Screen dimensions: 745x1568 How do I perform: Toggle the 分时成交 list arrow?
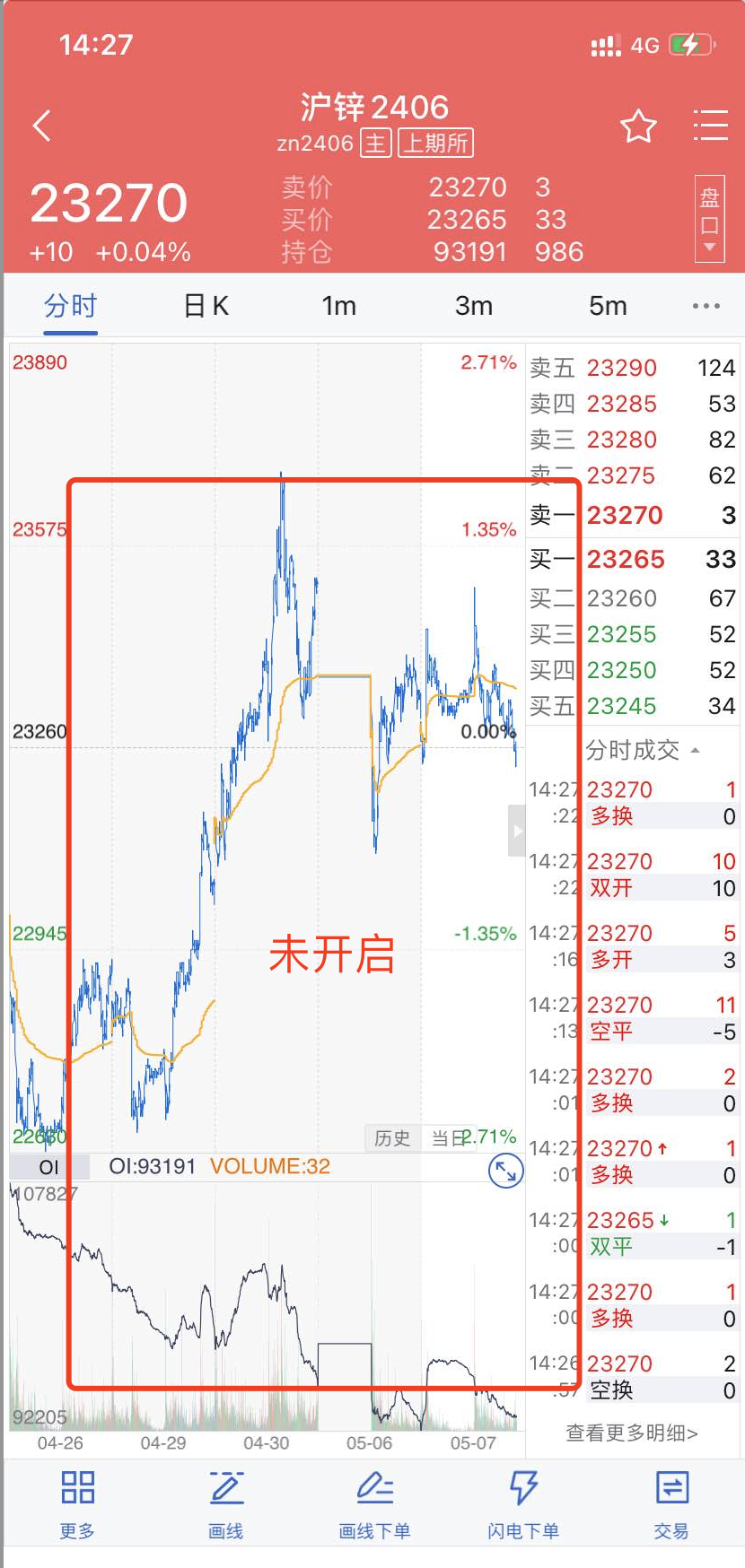[x=694, y=750]
